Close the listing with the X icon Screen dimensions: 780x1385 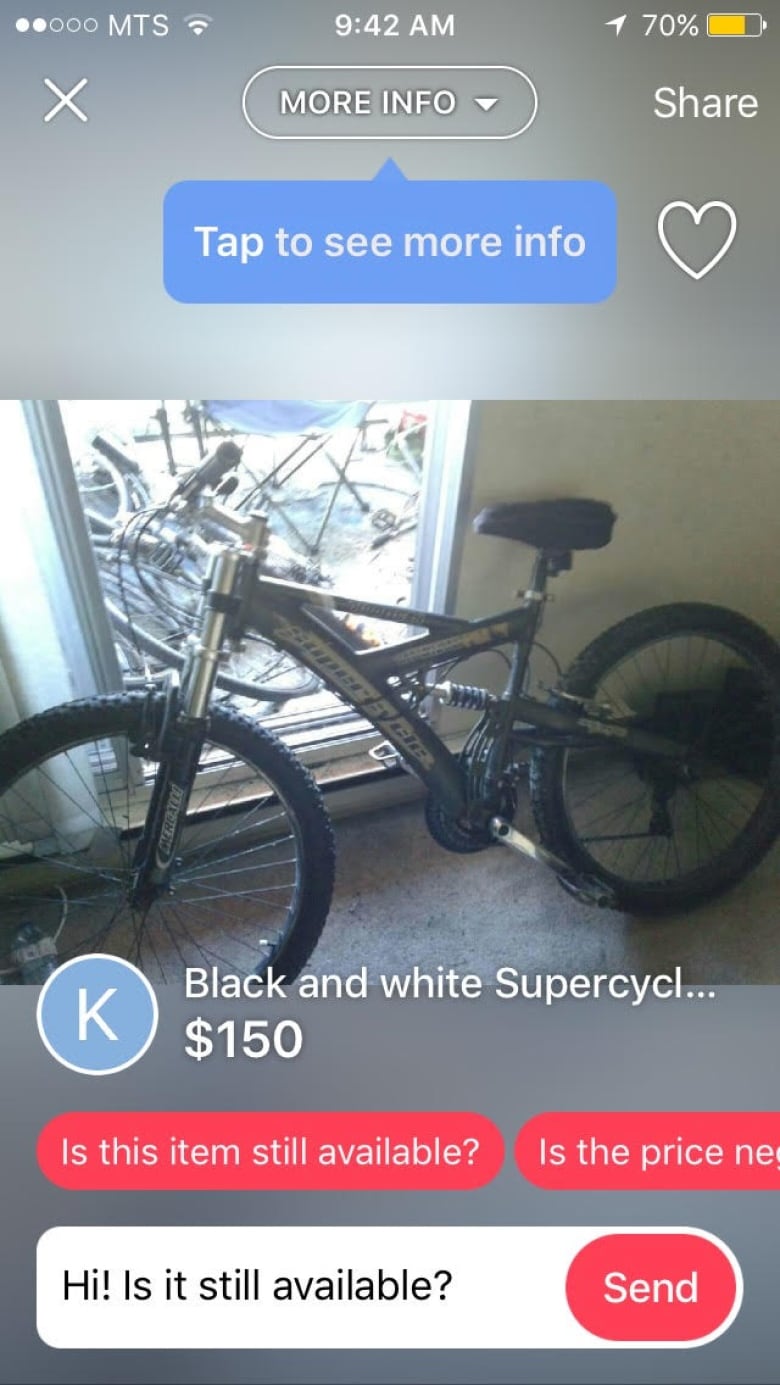(66, 101)
